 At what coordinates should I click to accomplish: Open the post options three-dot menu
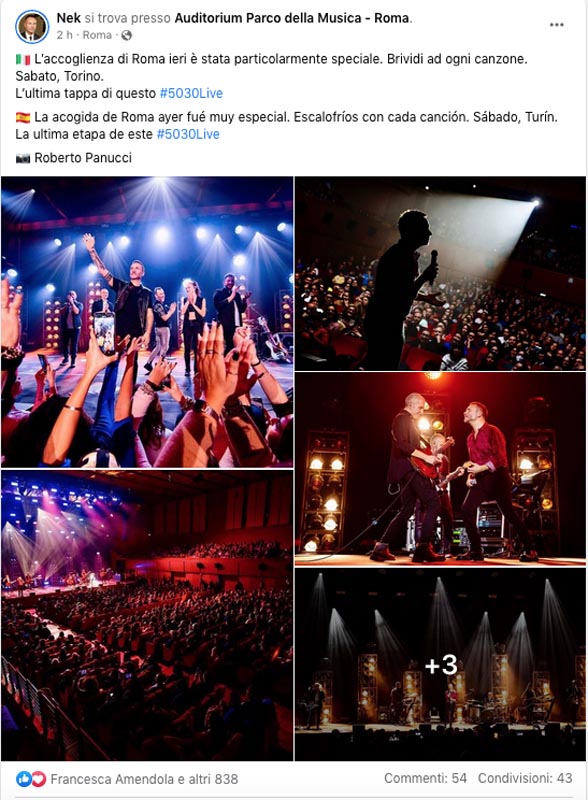tap(556, 24)
